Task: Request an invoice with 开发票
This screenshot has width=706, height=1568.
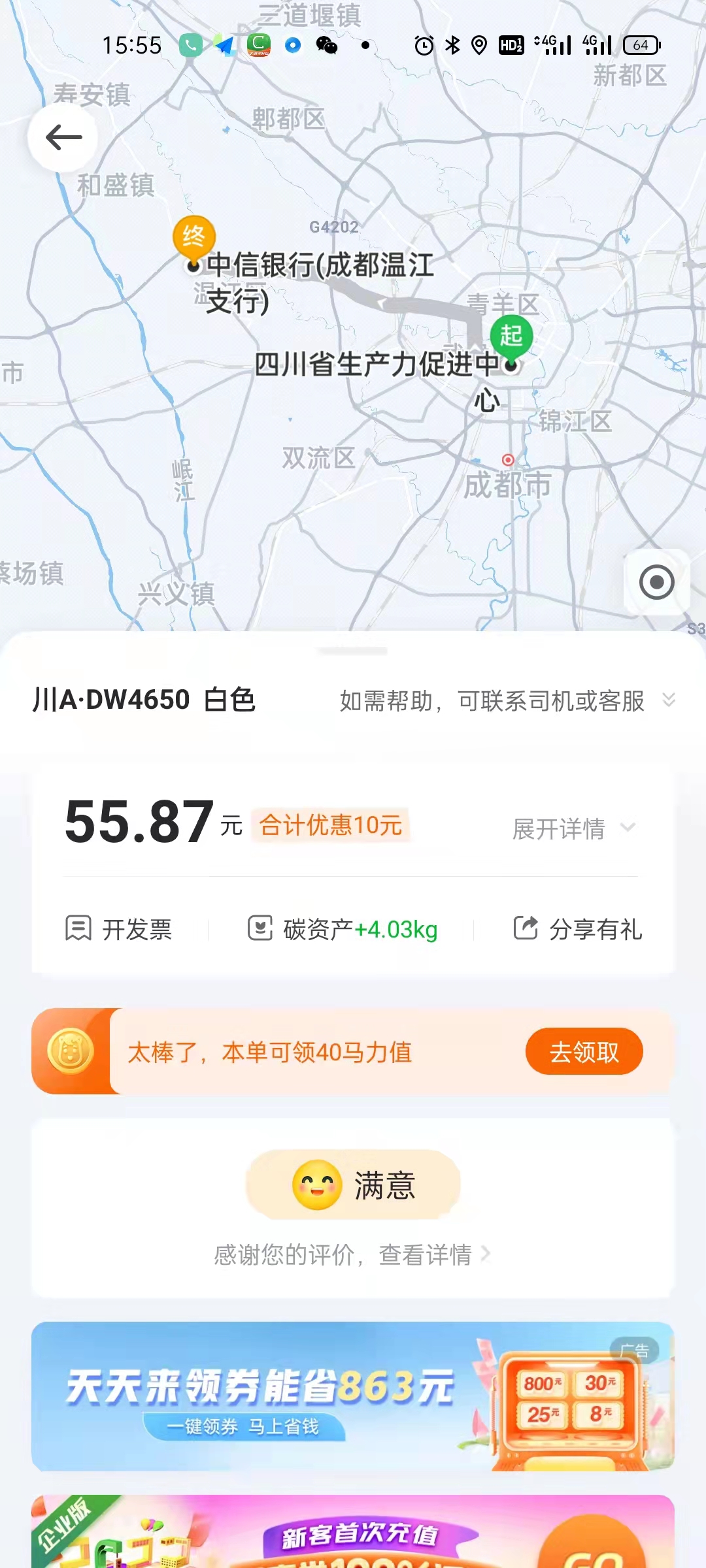Action: pyautogui.click(x=118, y=928)
